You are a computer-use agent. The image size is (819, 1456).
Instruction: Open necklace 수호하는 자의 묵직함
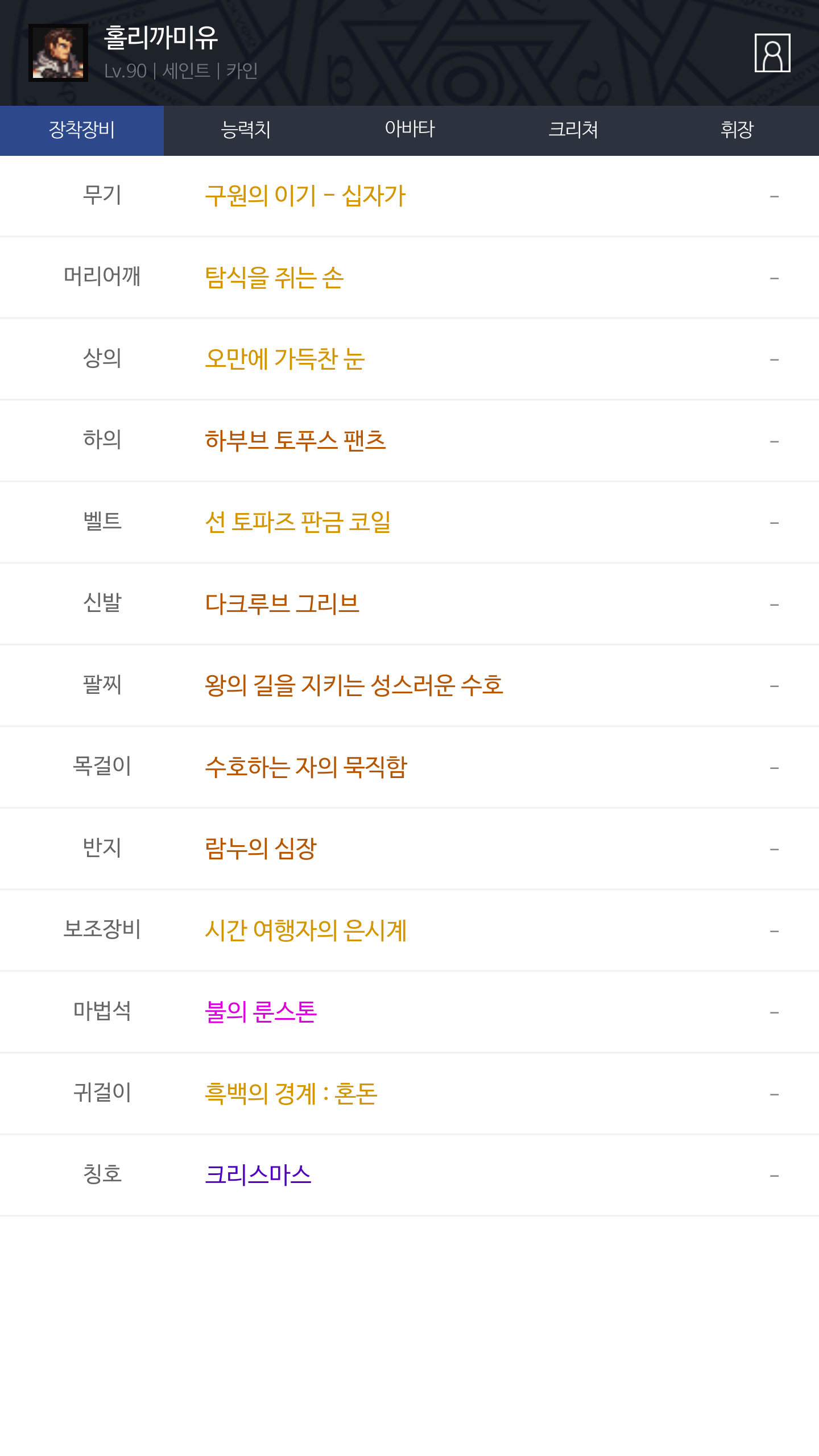tap(306, 767)
